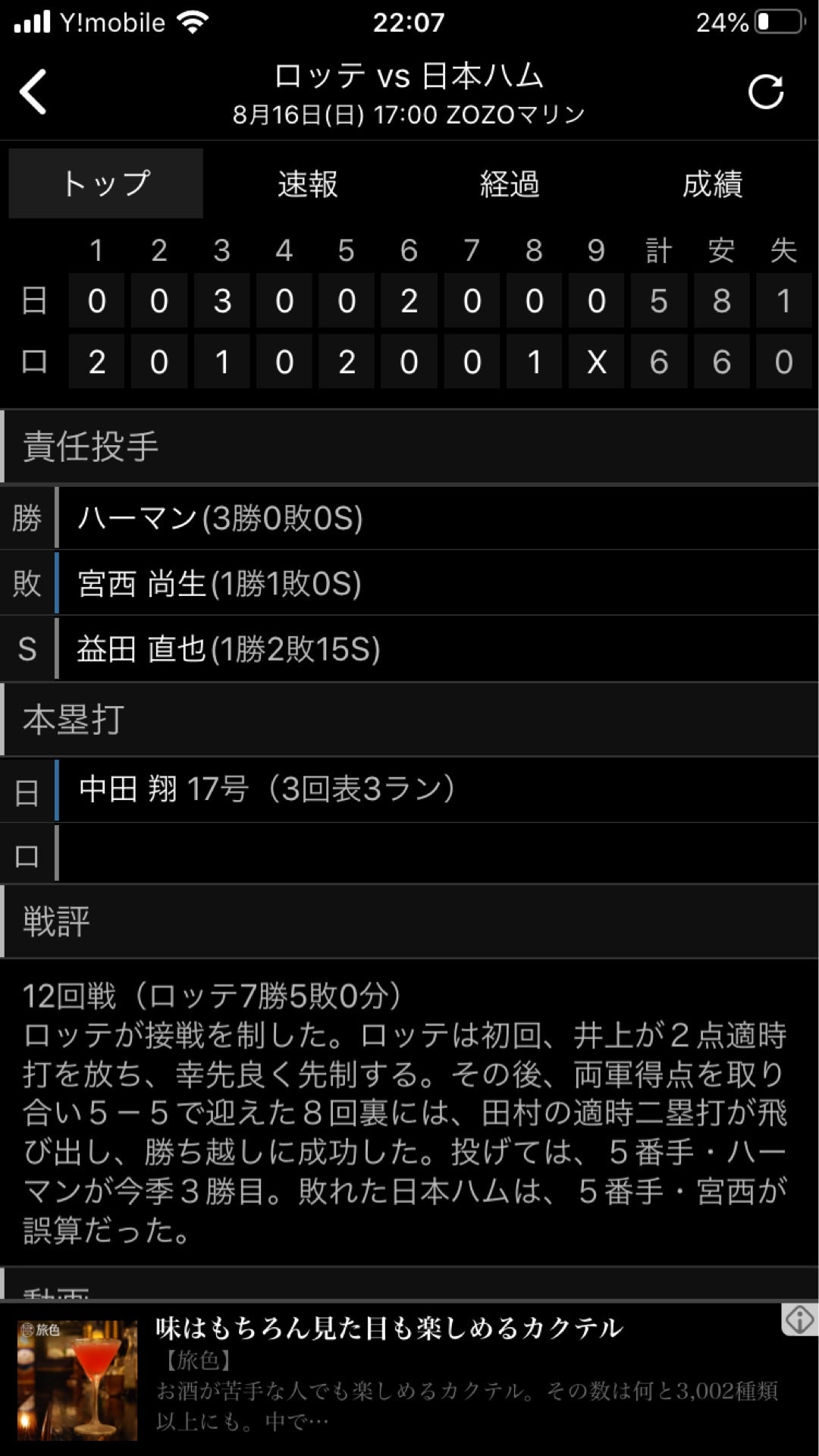Tap the ad info icon

(799, 1320)
